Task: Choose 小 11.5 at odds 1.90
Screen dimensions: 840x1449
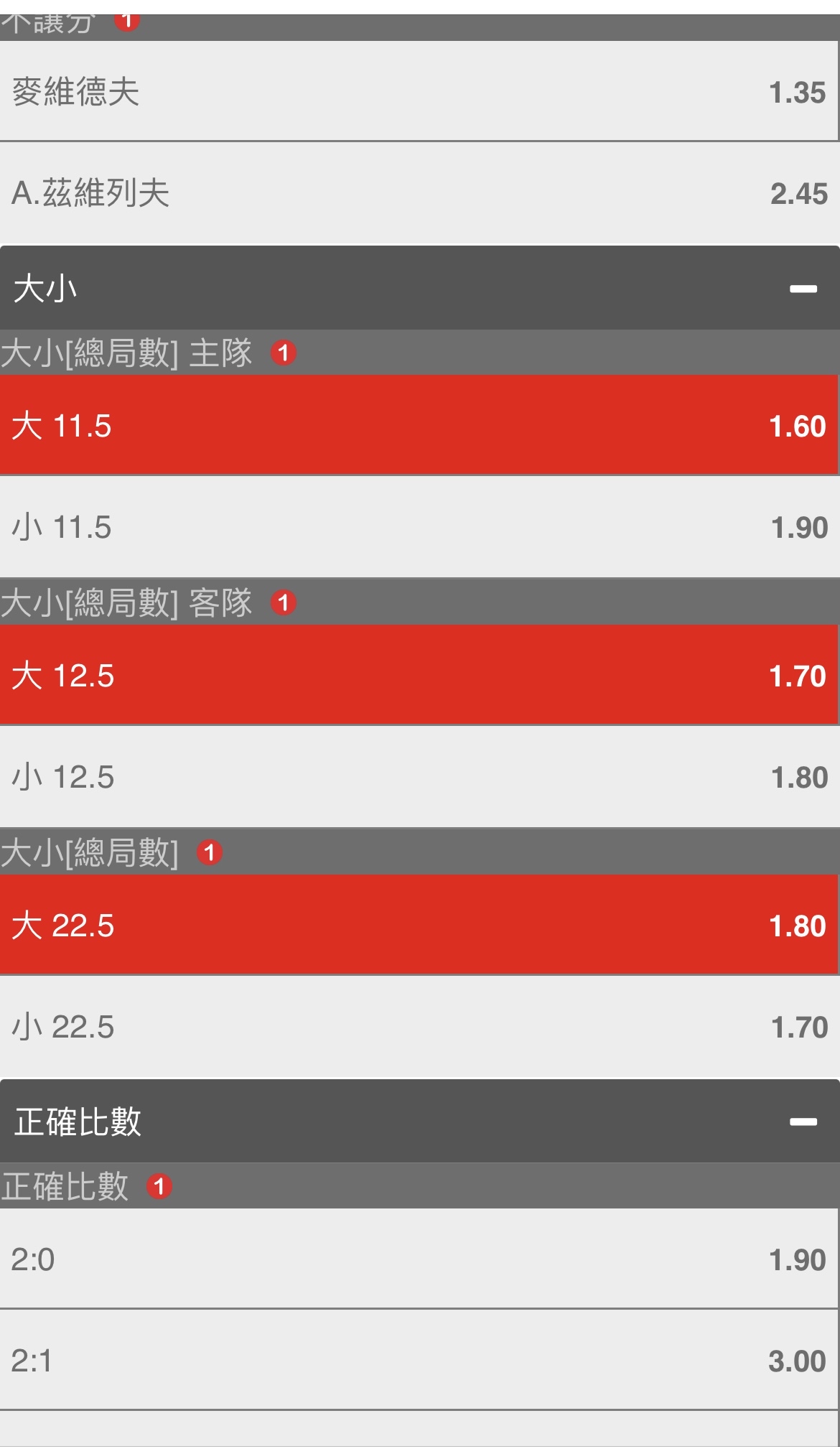Action: [419, 527]
